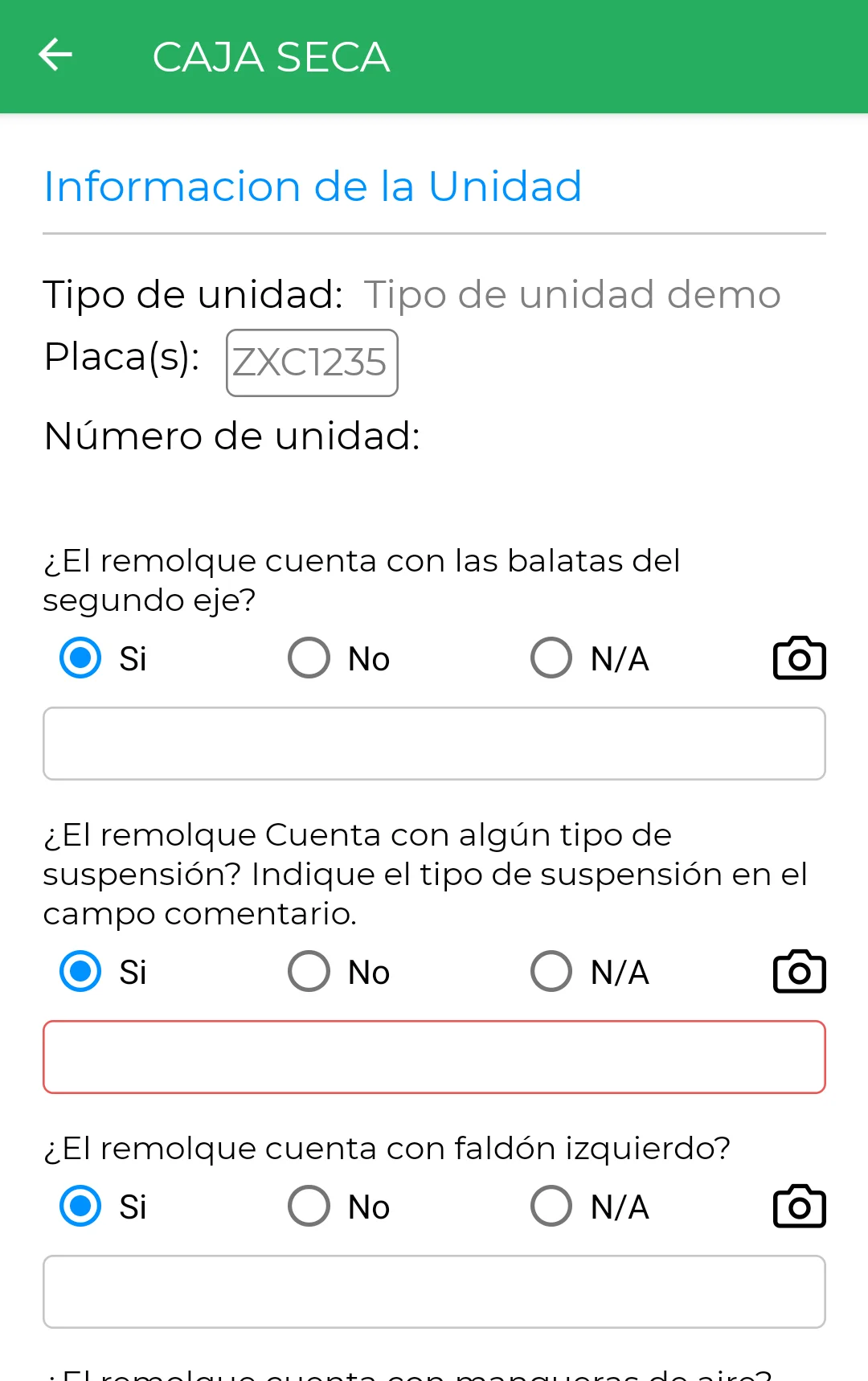Tap the back arrow in the CAJA SECA header

coord(55,55)
